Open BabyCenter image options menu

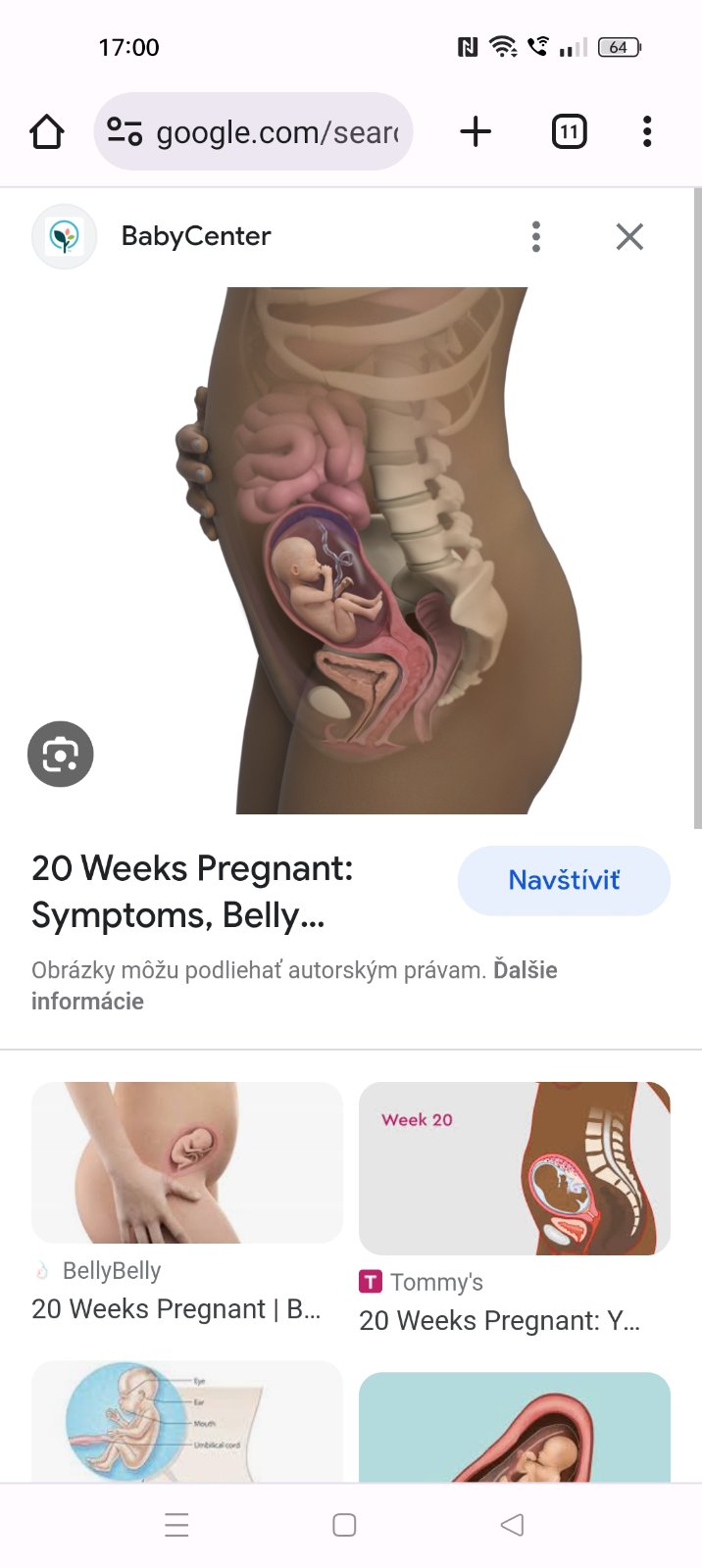coord(536,236)
